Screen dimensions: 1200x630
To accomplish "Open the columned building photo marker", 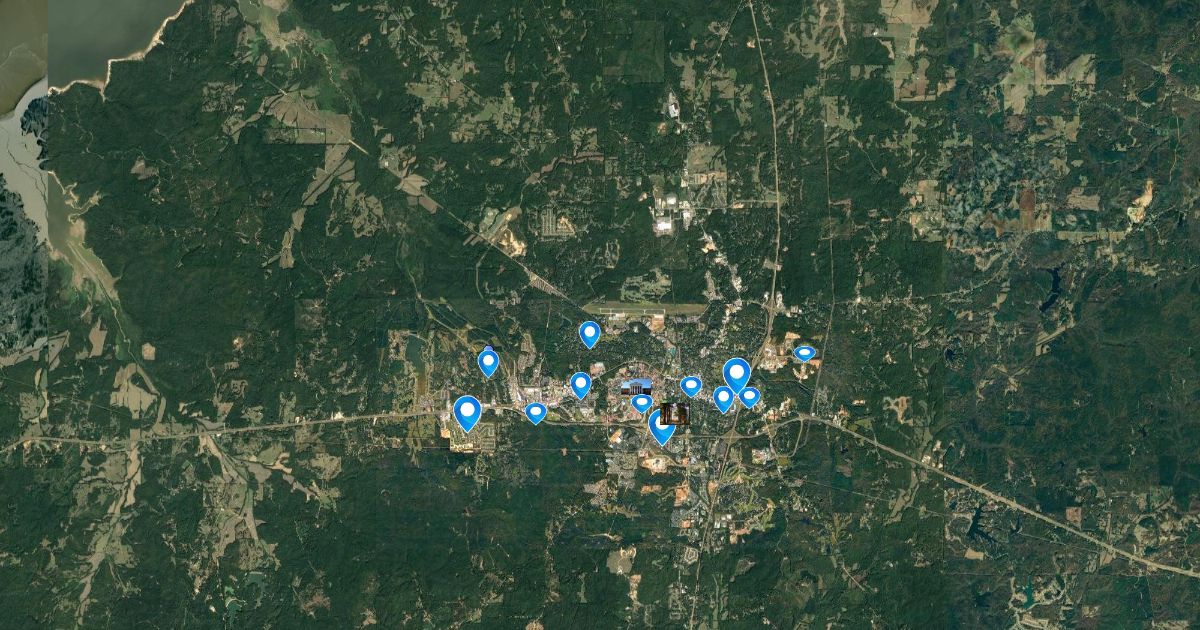I will (x=636, y=386).
